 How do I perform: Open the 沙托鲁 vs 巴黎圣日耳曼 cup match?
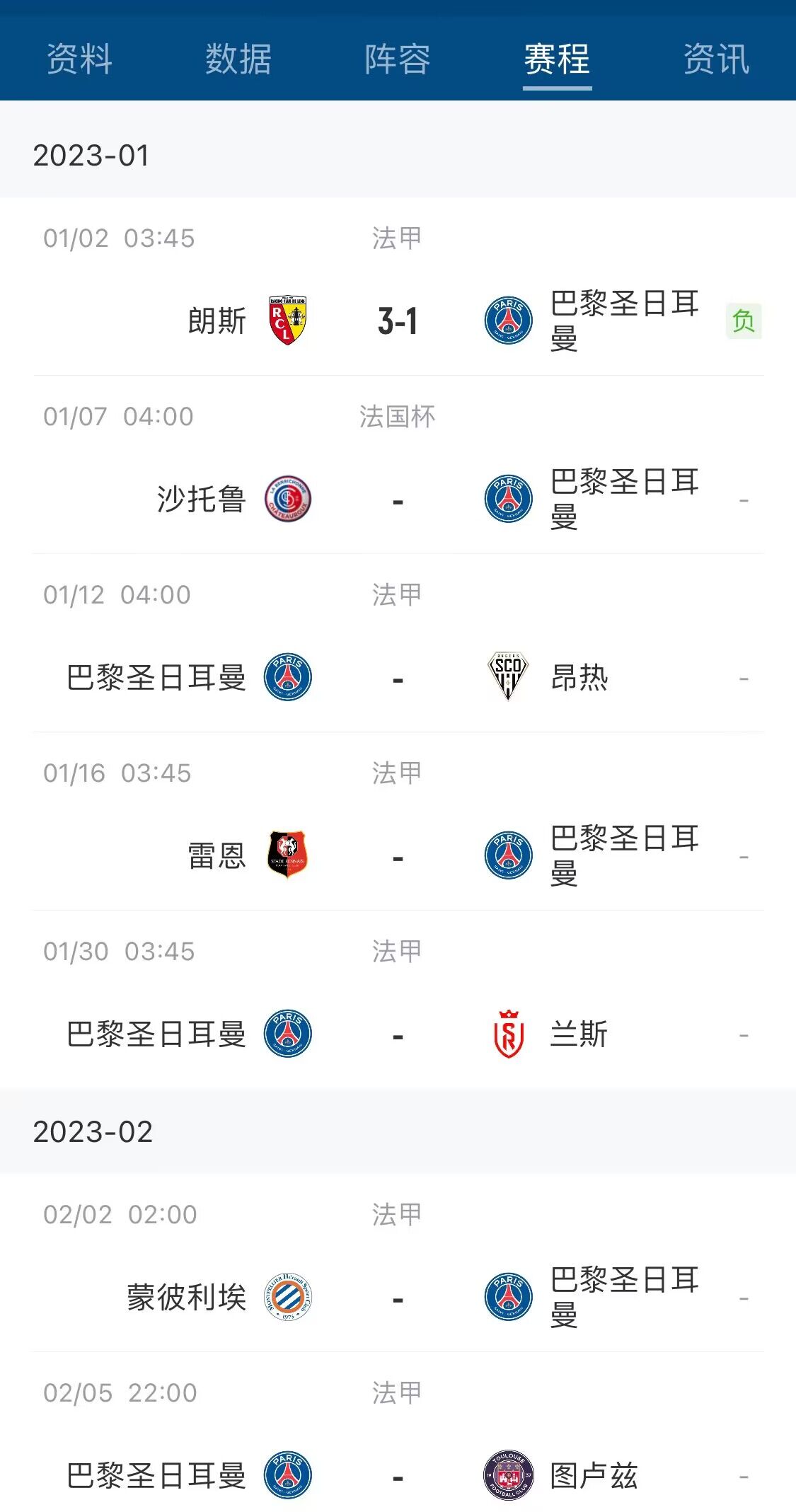tap(398, 465)
